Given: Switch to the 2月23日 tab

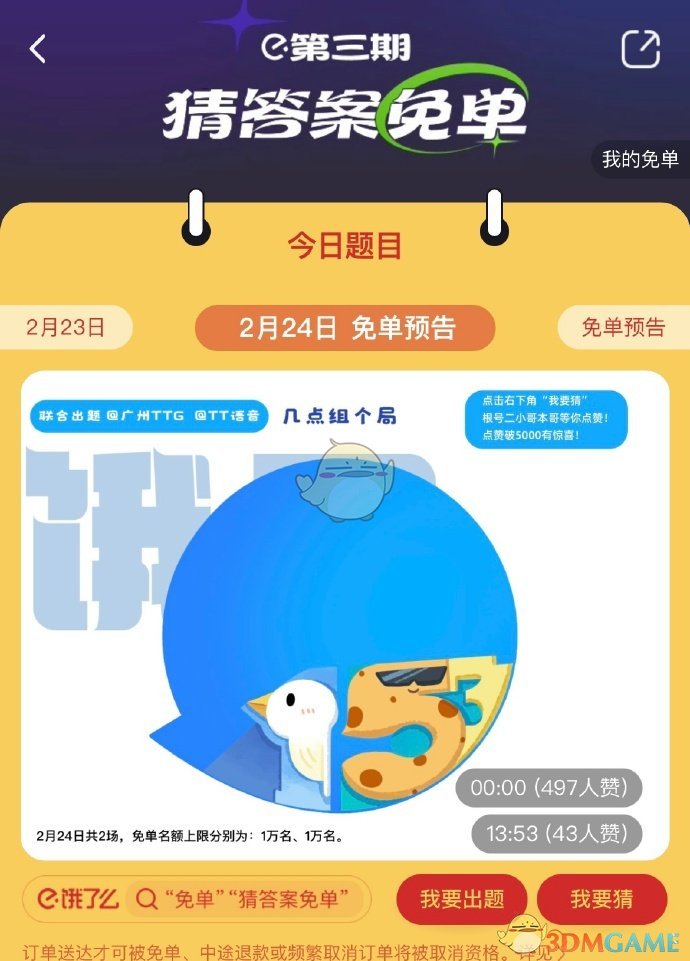Looking at the screenshot, I should (65, 327).
